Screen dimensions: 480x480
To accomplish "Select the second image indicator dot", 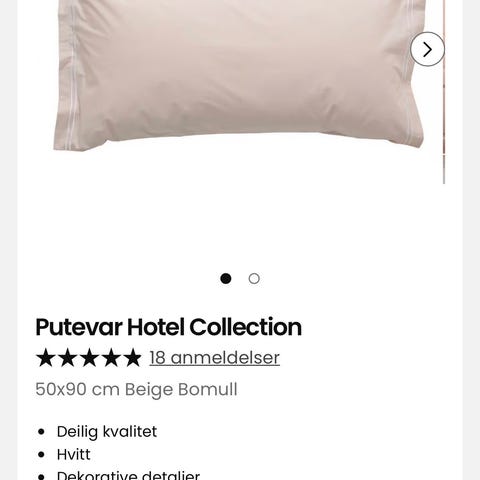I will tap(254, 279).
